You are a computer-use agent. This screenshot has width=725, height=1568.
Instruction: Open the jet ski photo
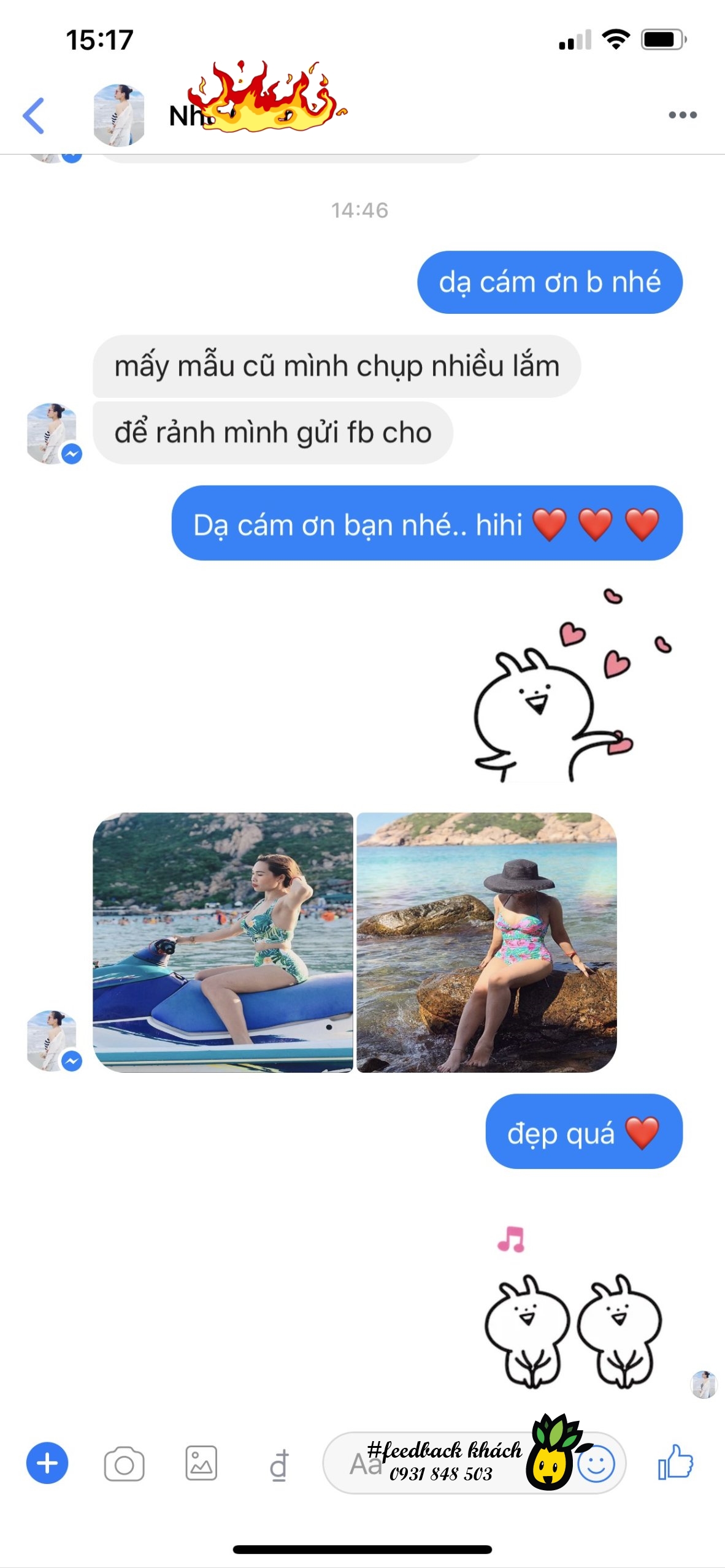223,942
